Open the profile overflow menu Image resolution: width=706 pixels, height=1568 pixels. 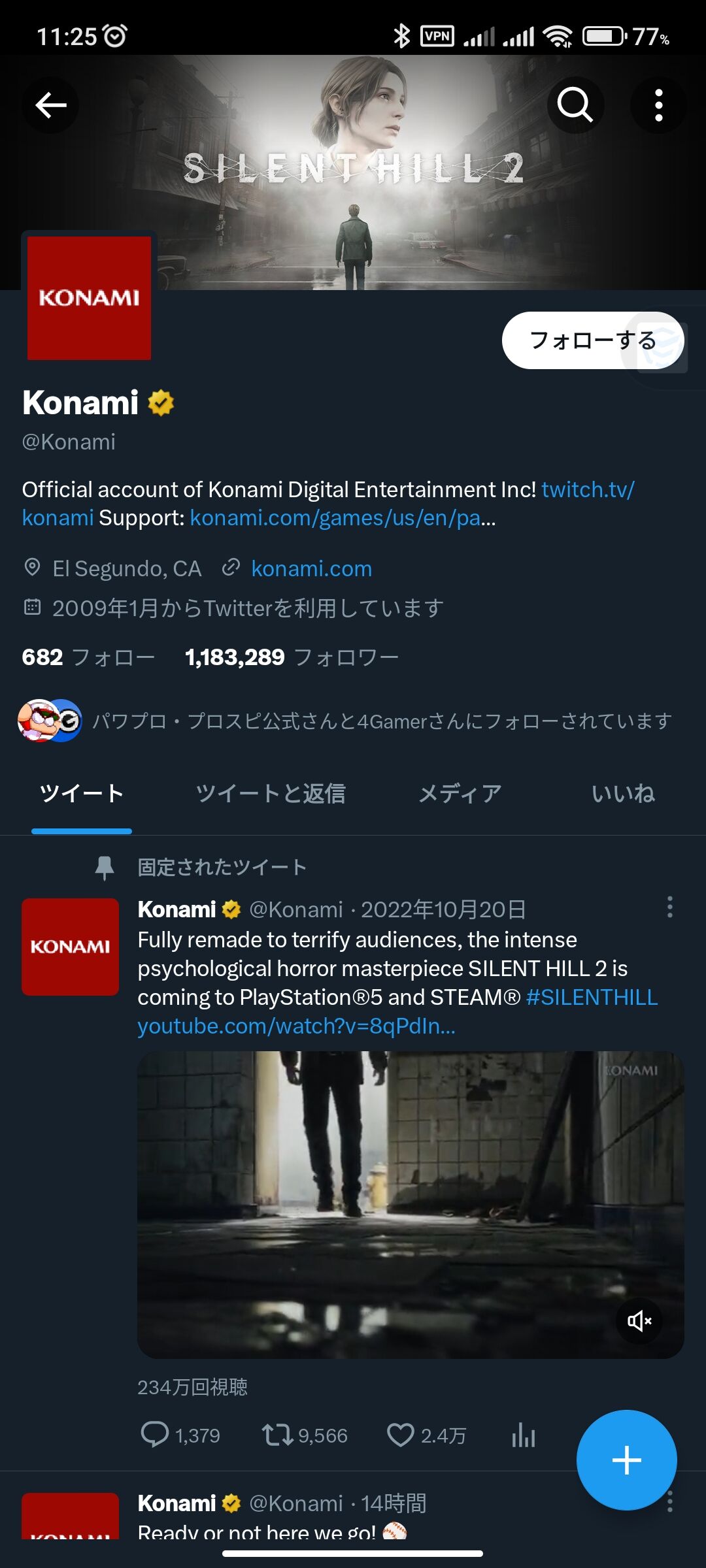tap(658, 105)
